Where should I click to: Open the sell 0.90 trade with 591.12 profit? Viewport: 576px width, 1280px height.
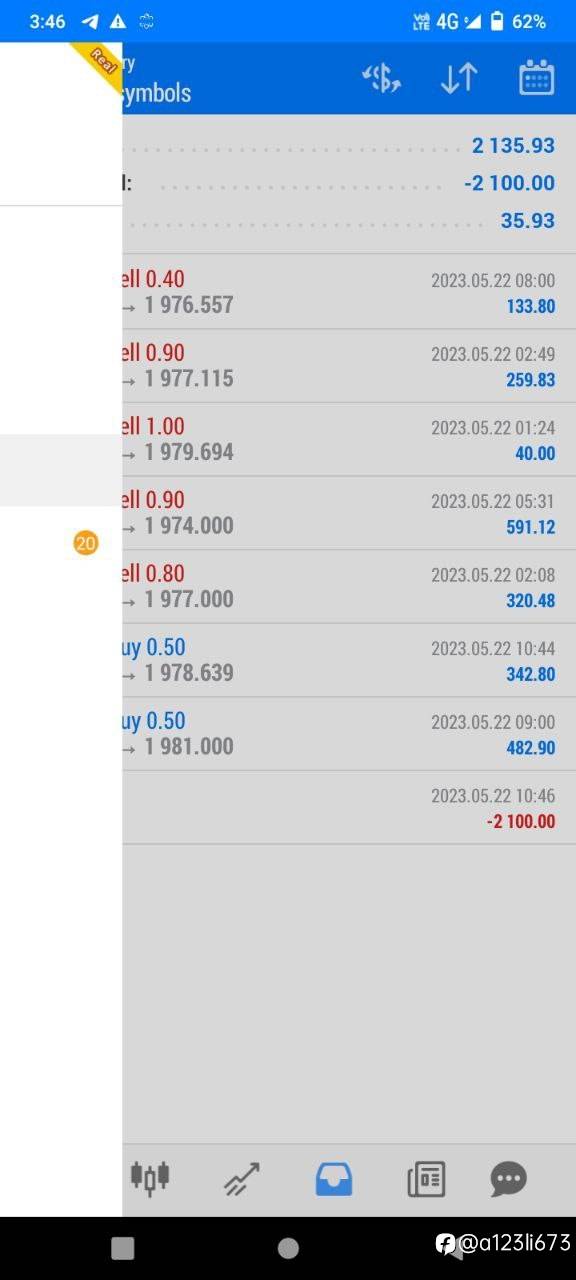click(349, 513)
